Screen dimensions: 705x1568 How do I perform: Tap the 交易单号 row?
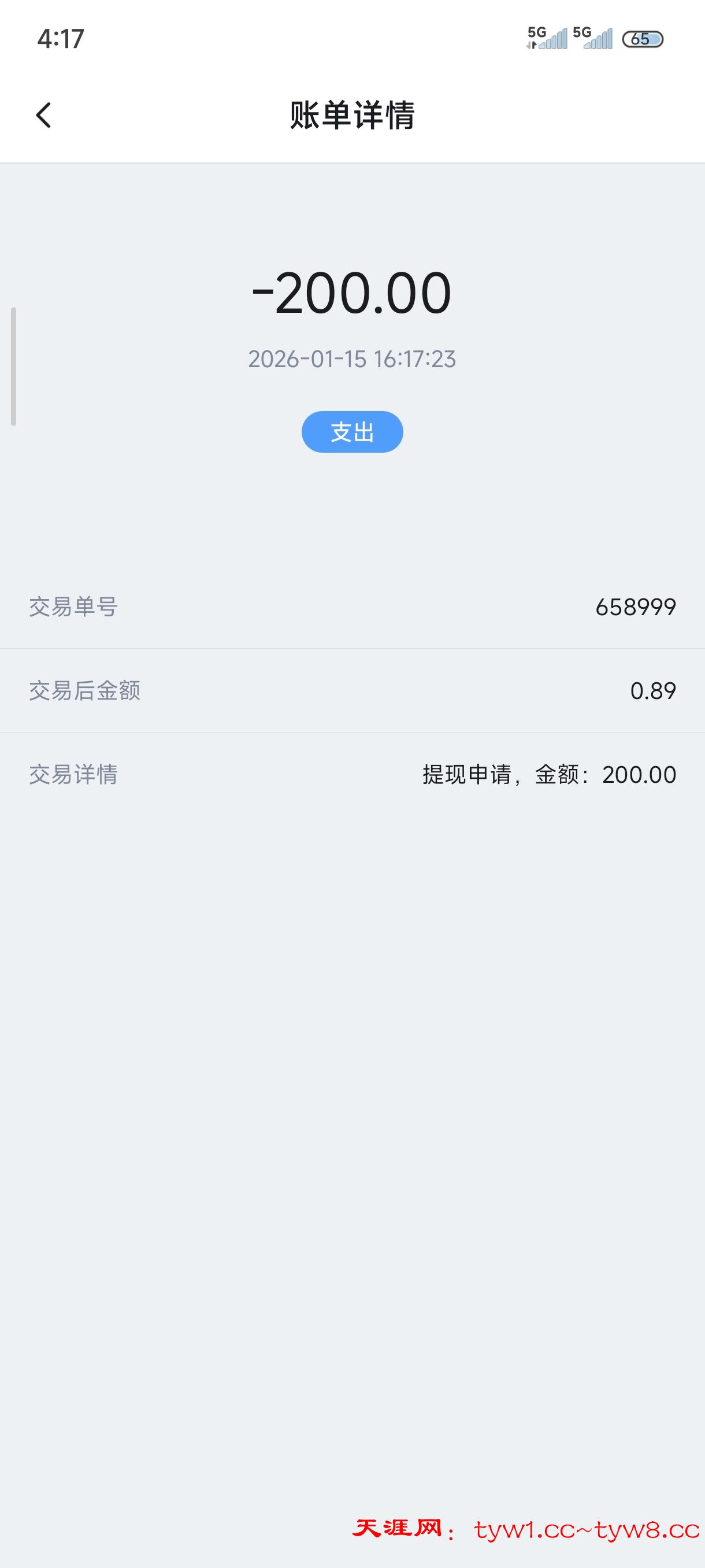pyautogui.click(x=352, y=608)
